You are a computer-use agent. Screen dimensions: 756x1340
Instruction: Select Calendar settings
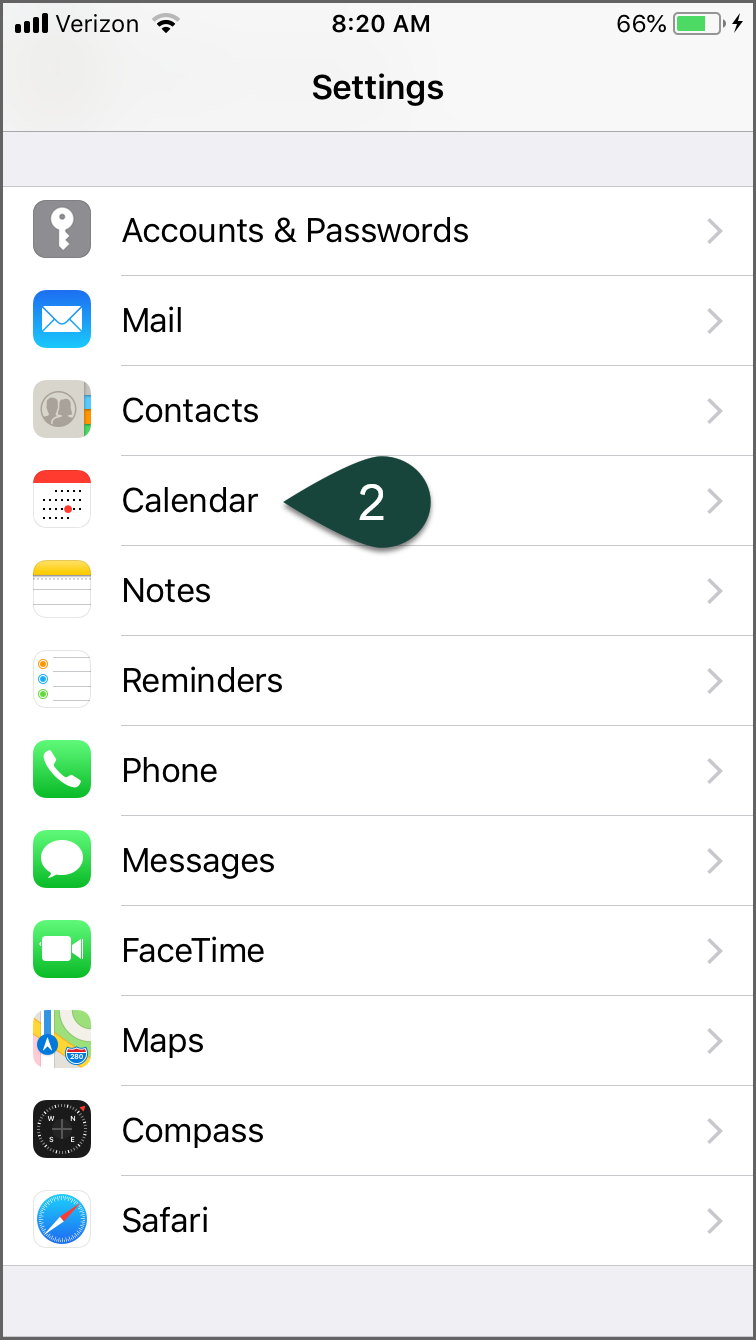pyautogui.click(x=190, y=501)
